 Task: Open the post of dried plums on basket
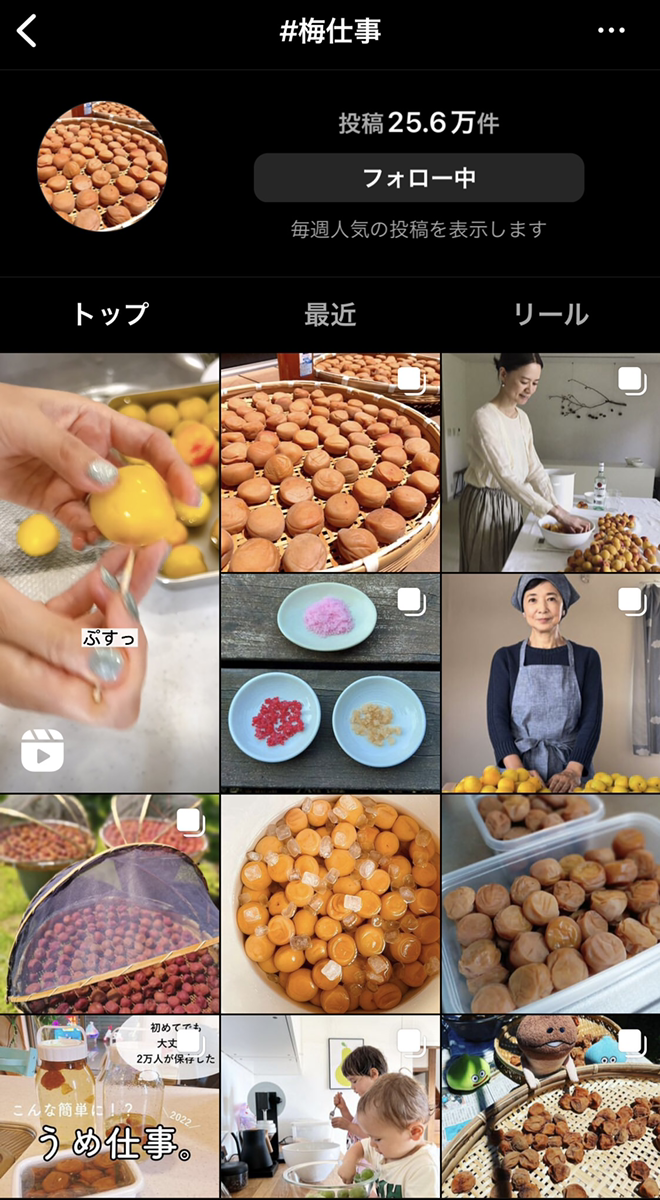point(330,462)
